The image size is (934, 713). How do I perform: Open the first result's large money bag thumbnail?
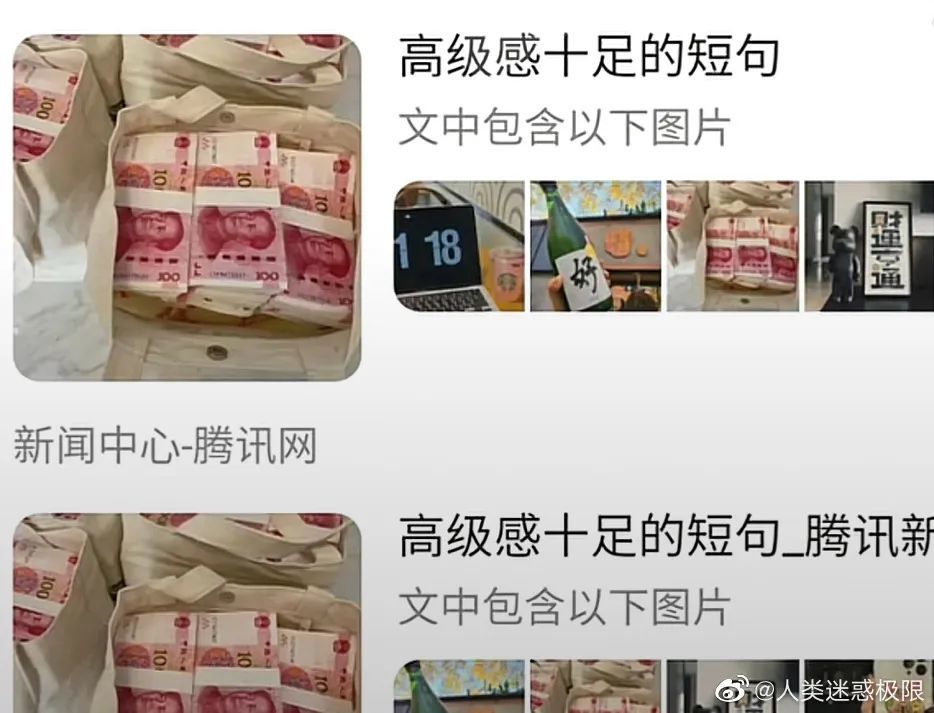(x=187, y=207)
